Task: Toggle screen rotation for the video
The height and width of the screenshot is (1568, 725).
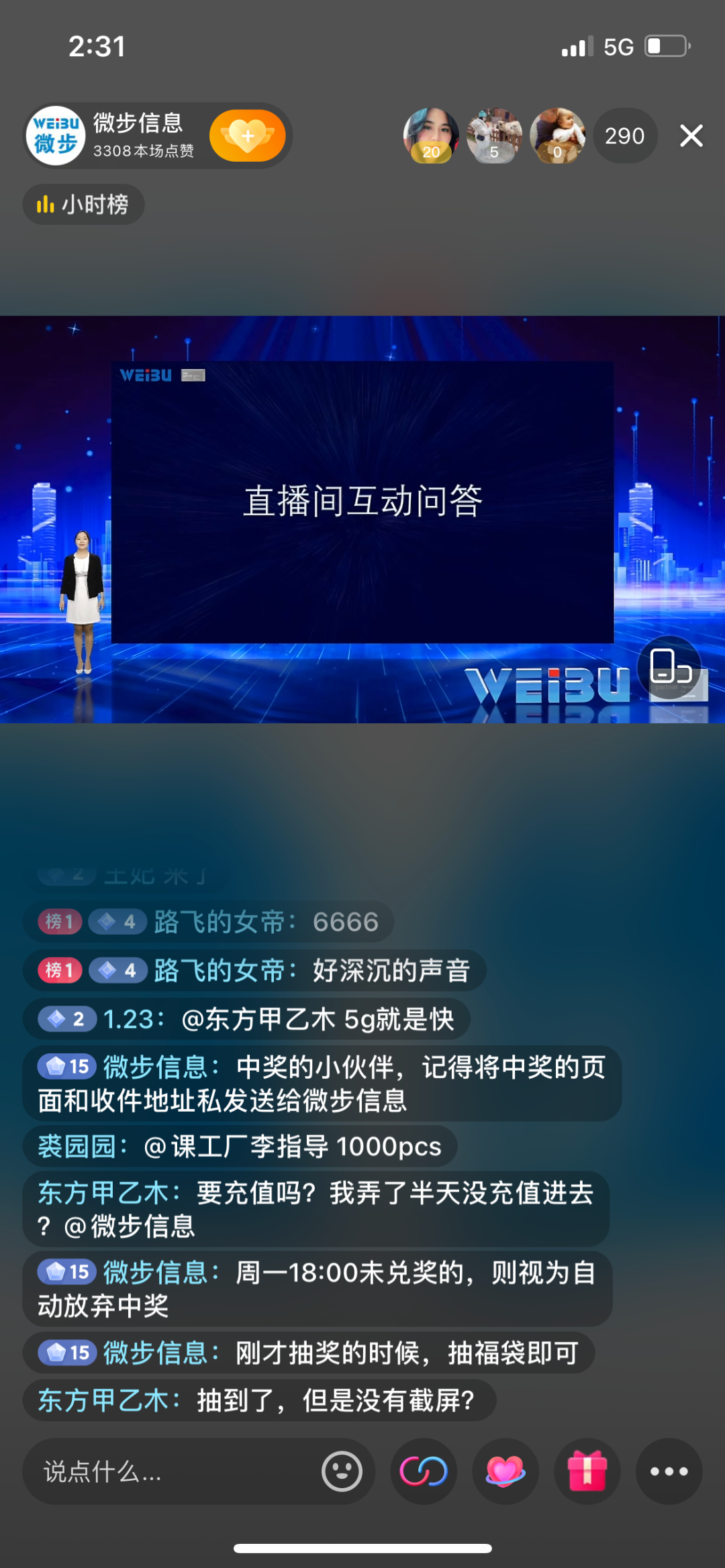Action: point(669,666)
